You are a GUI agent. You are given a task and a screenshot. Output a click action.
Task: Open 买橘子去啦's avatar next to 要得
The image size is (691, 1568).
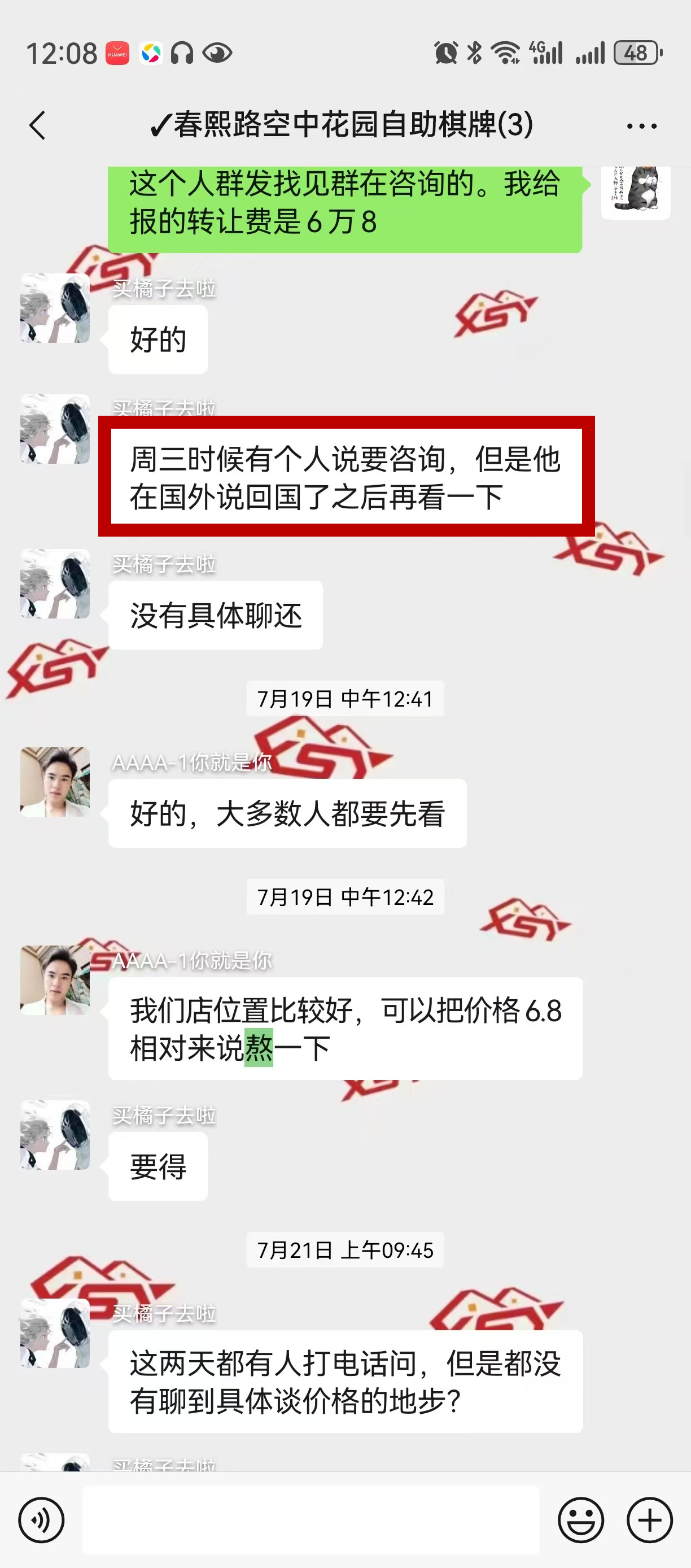55,1135
